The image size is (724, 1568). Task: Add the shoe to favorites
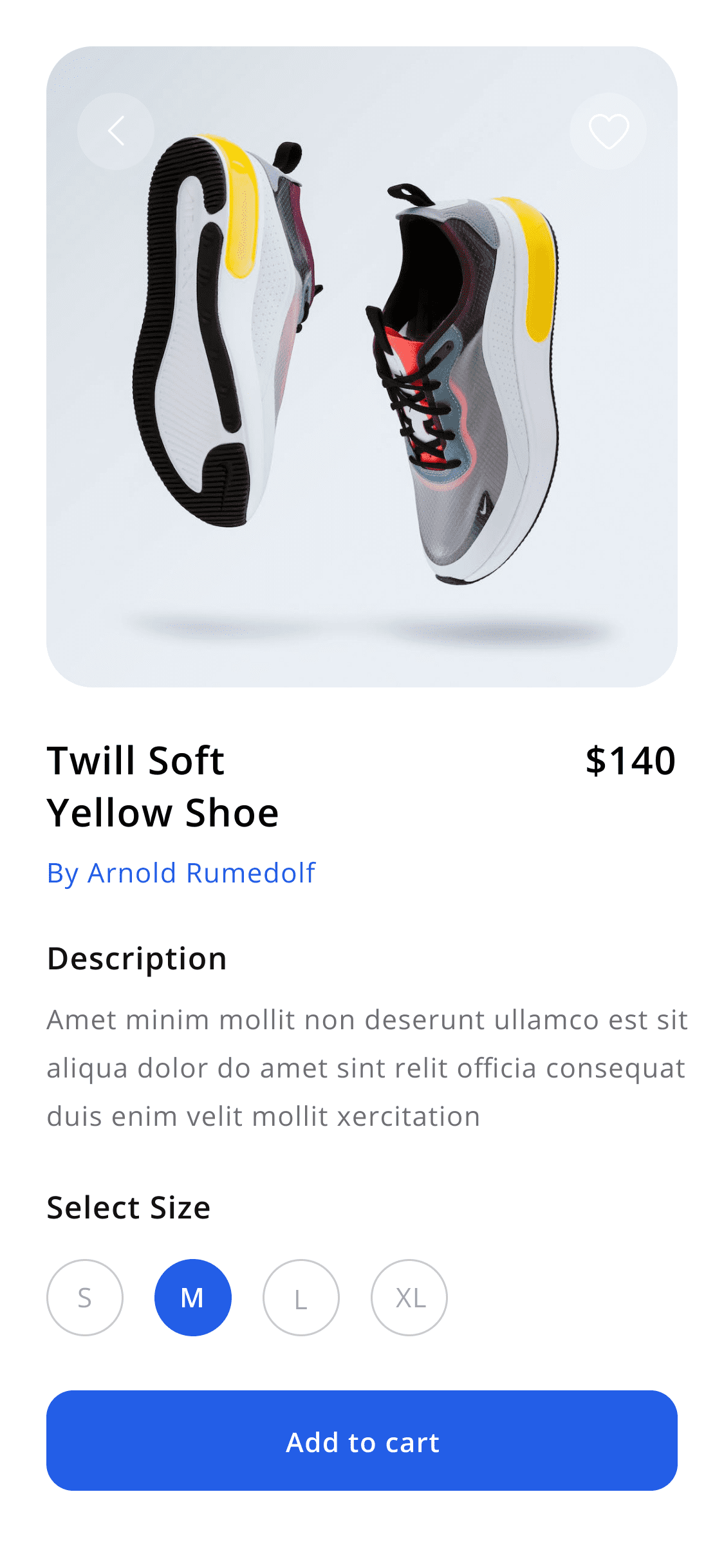coord(608,131)
